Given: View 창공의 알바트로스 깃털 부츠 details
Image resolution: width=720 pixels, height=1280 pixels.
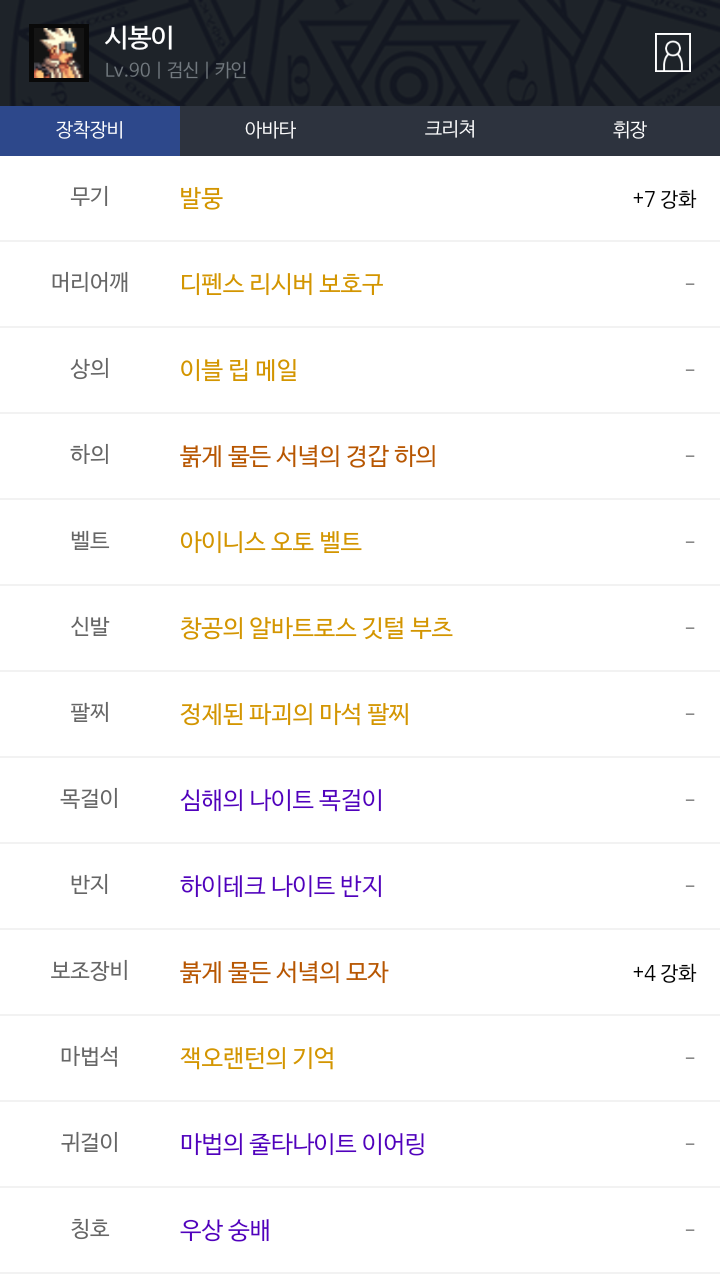Looking at the screenshot, I should click(316, 628).
